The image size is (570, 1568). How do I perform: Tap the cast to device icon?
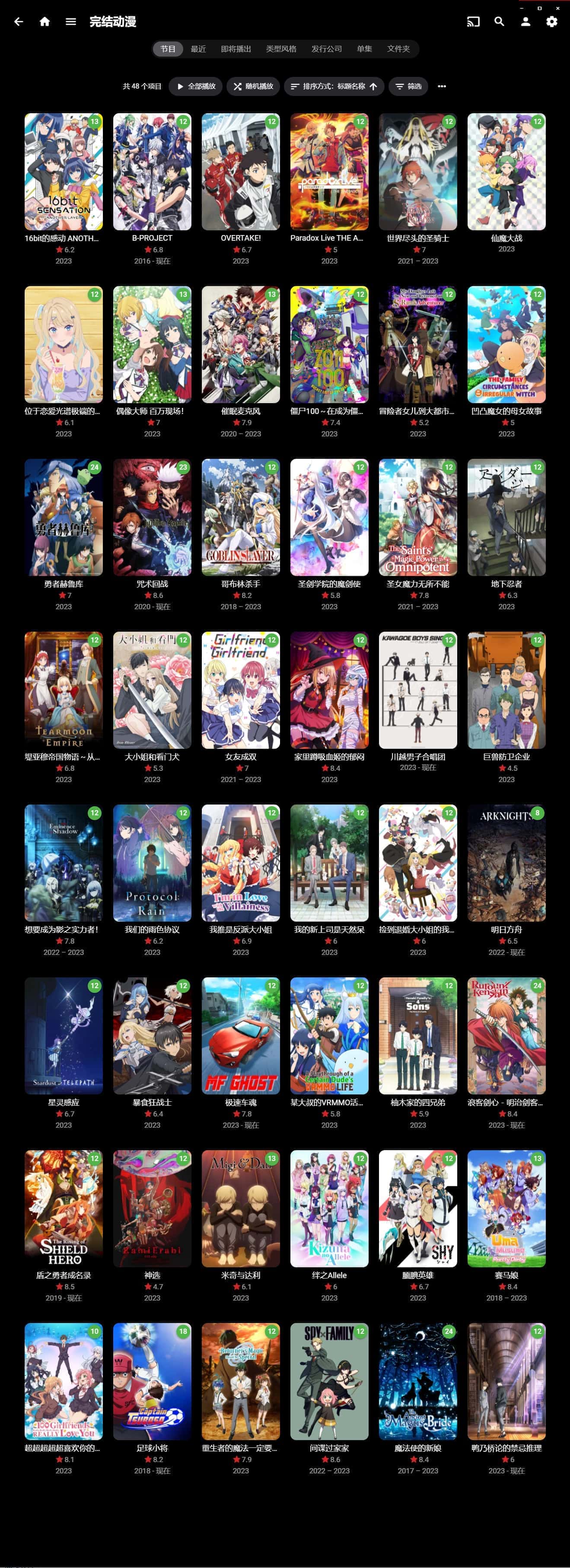point(473,22)
